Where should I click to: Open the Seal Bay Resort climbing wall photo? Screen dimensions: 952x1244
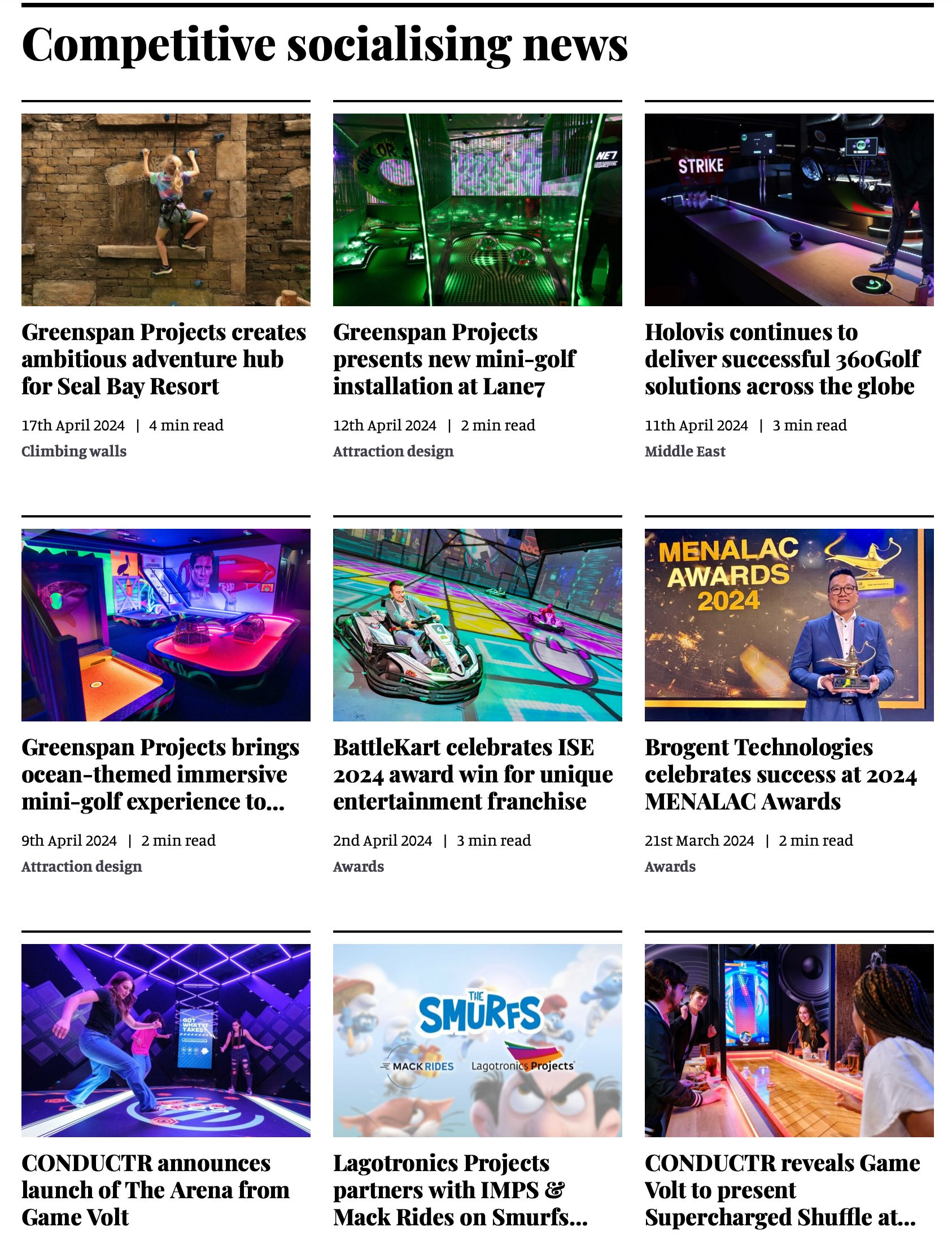coord(165,209)
